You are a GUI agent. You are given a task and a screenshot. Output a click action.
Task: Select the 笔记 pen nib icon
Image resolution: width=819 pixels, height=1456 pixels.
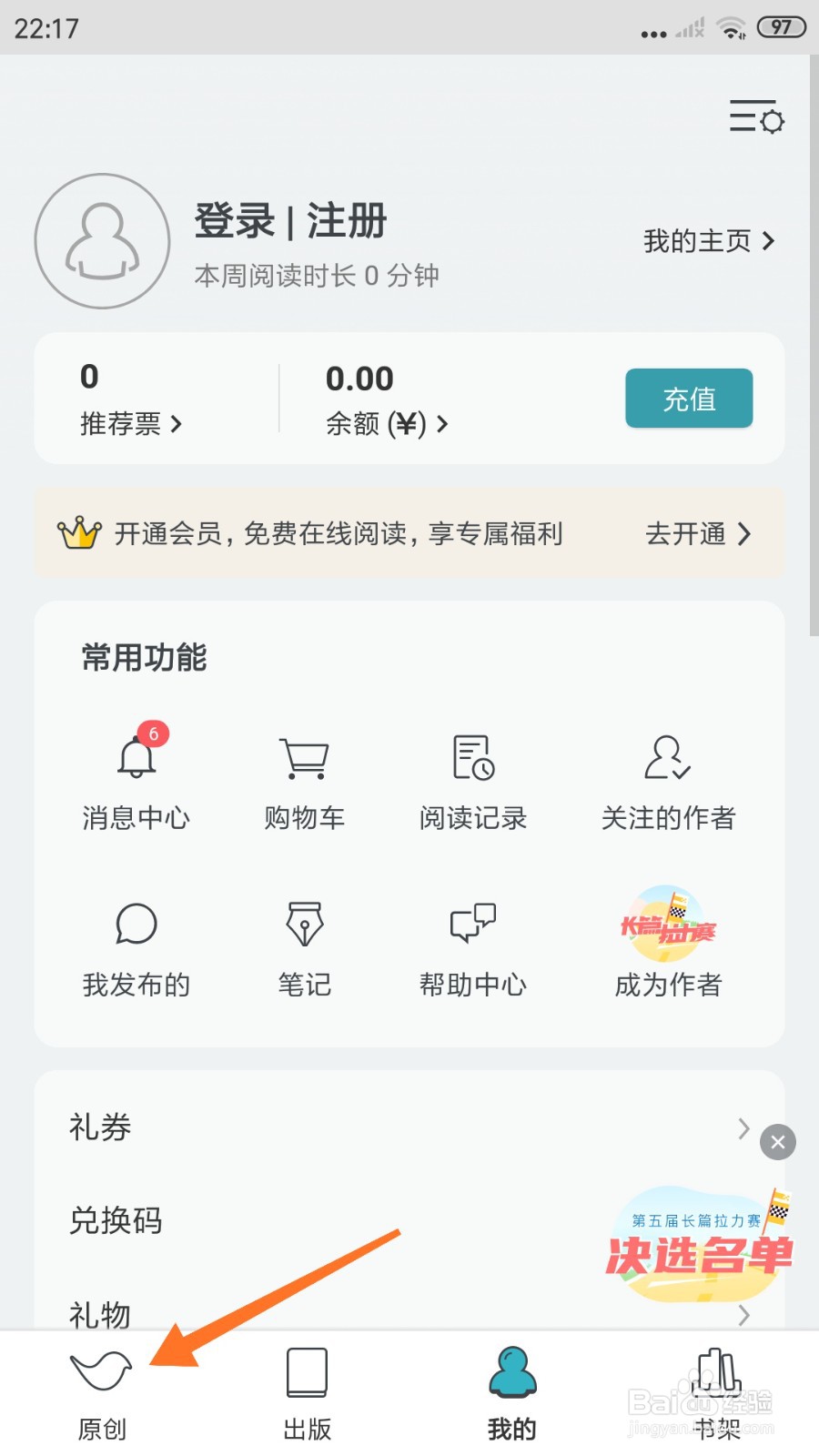click(304, 924)
